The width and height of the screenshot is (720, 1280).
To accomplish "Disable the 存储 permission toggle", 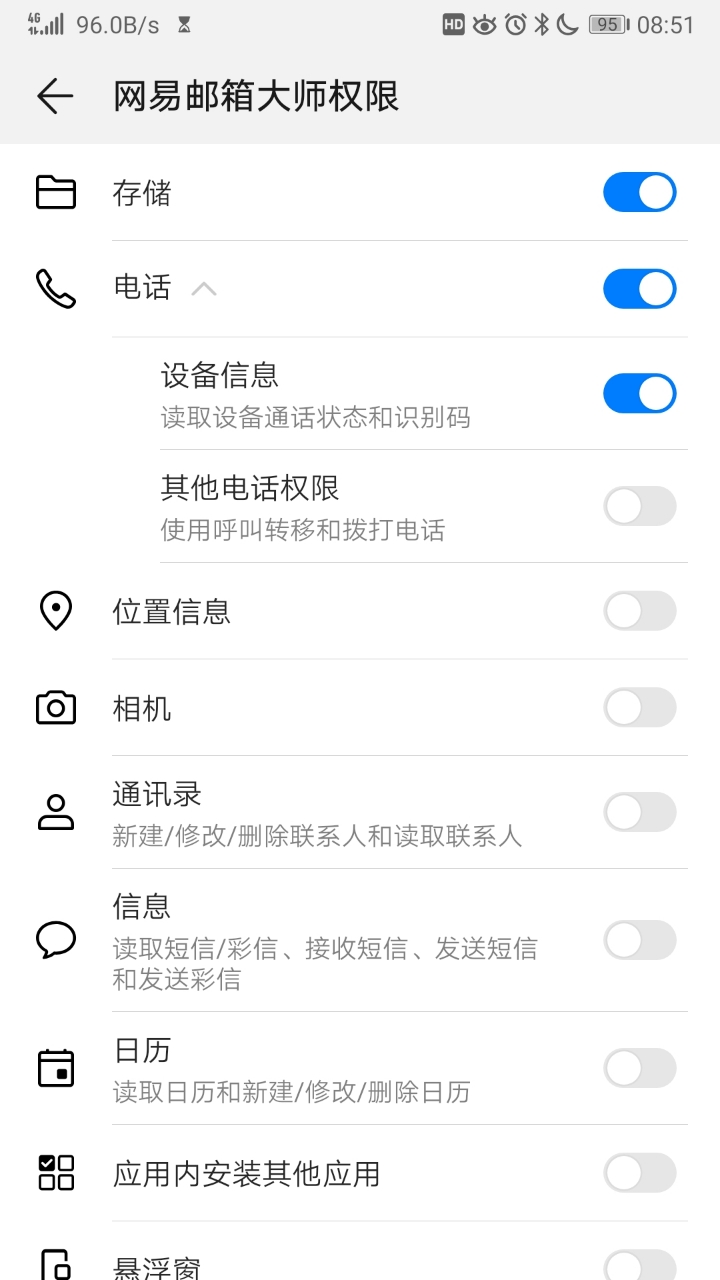I will pos(640,192).
